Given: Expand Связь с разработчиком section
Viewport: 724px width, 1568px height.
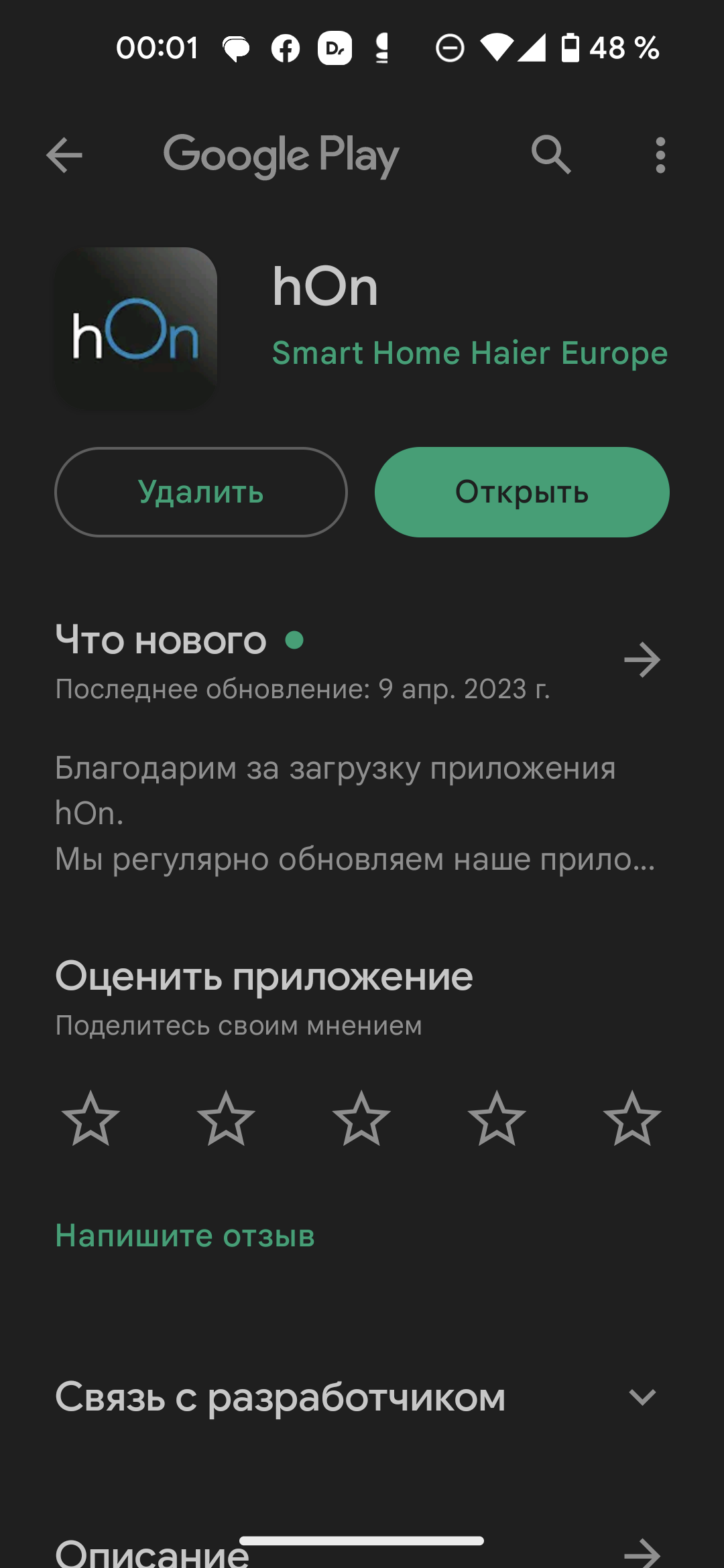Looking at the screenshot, I should click(642, 1397).
